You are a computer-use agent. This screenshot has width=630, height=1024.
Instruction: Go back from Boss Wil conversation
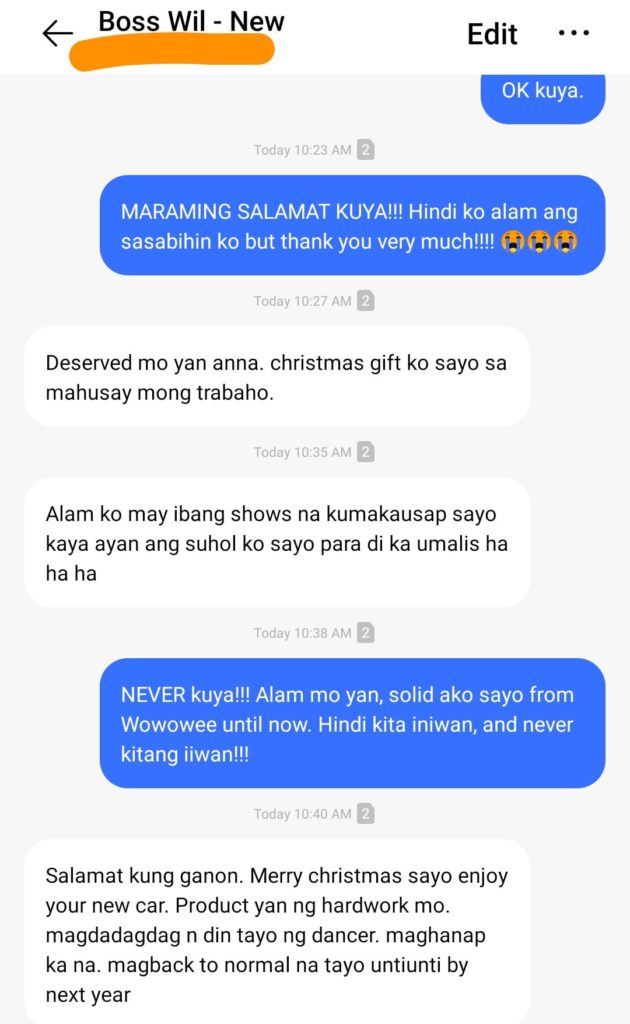[x=57, y=33]
